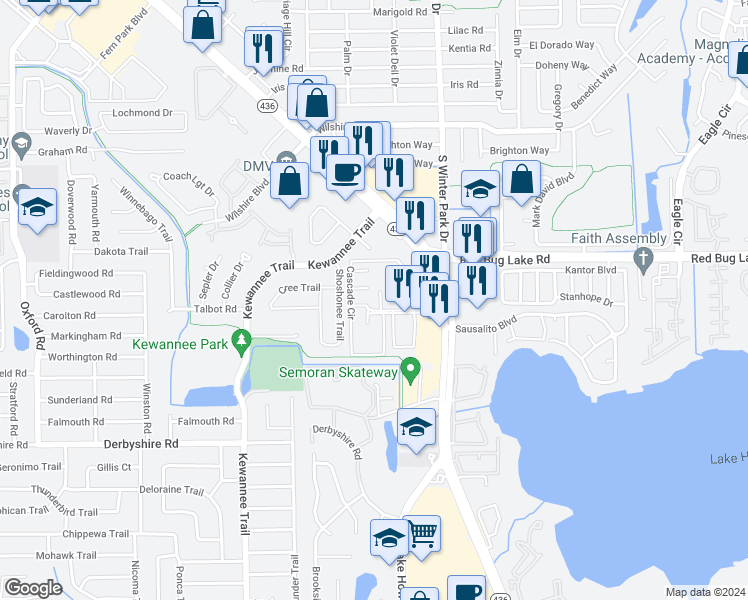Open the shopping bag marker next to DMV
Viewport: 748px width, 600px height.
pos(290,182)
